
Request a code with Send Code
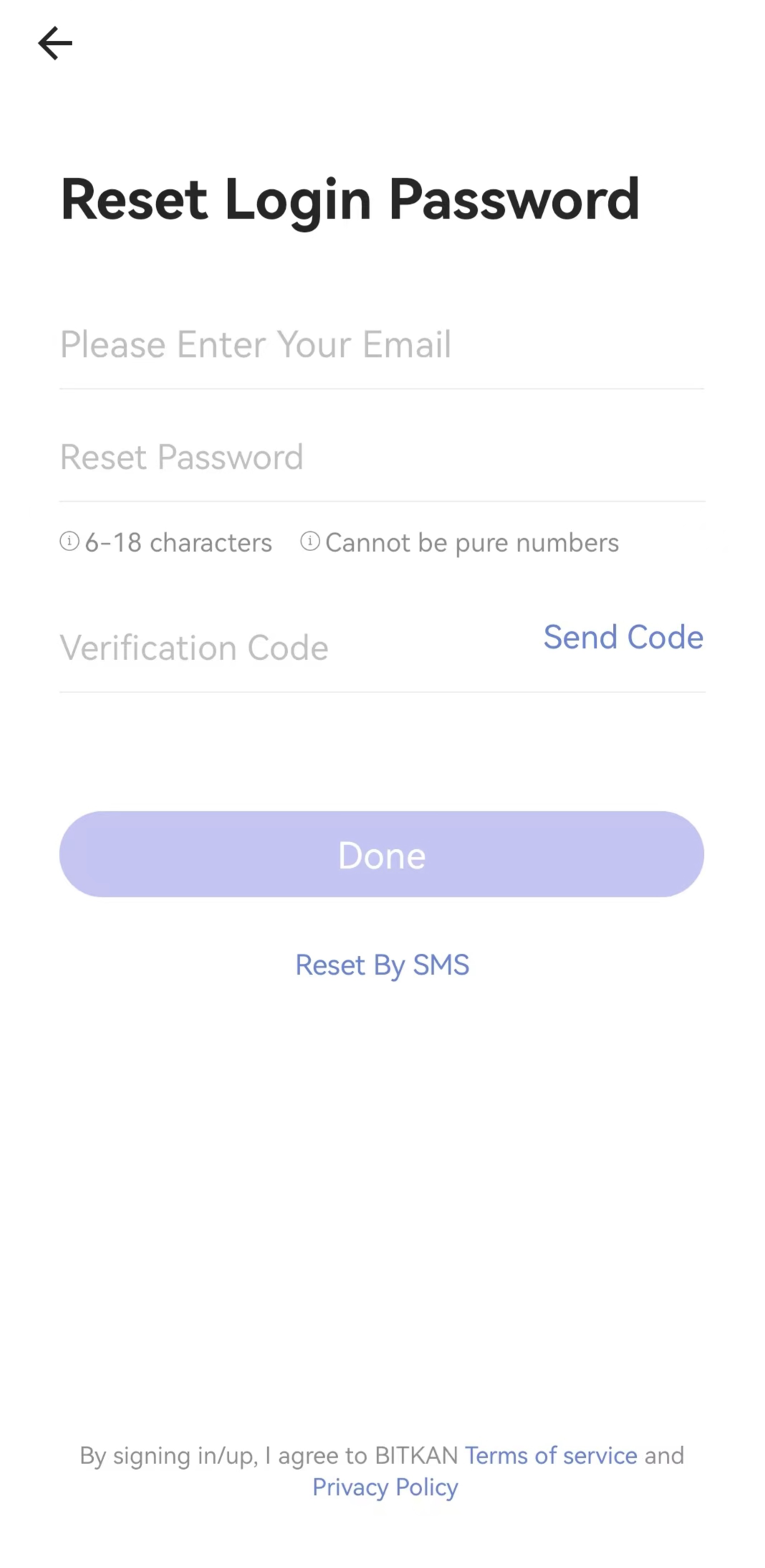(x=623, y=637)
